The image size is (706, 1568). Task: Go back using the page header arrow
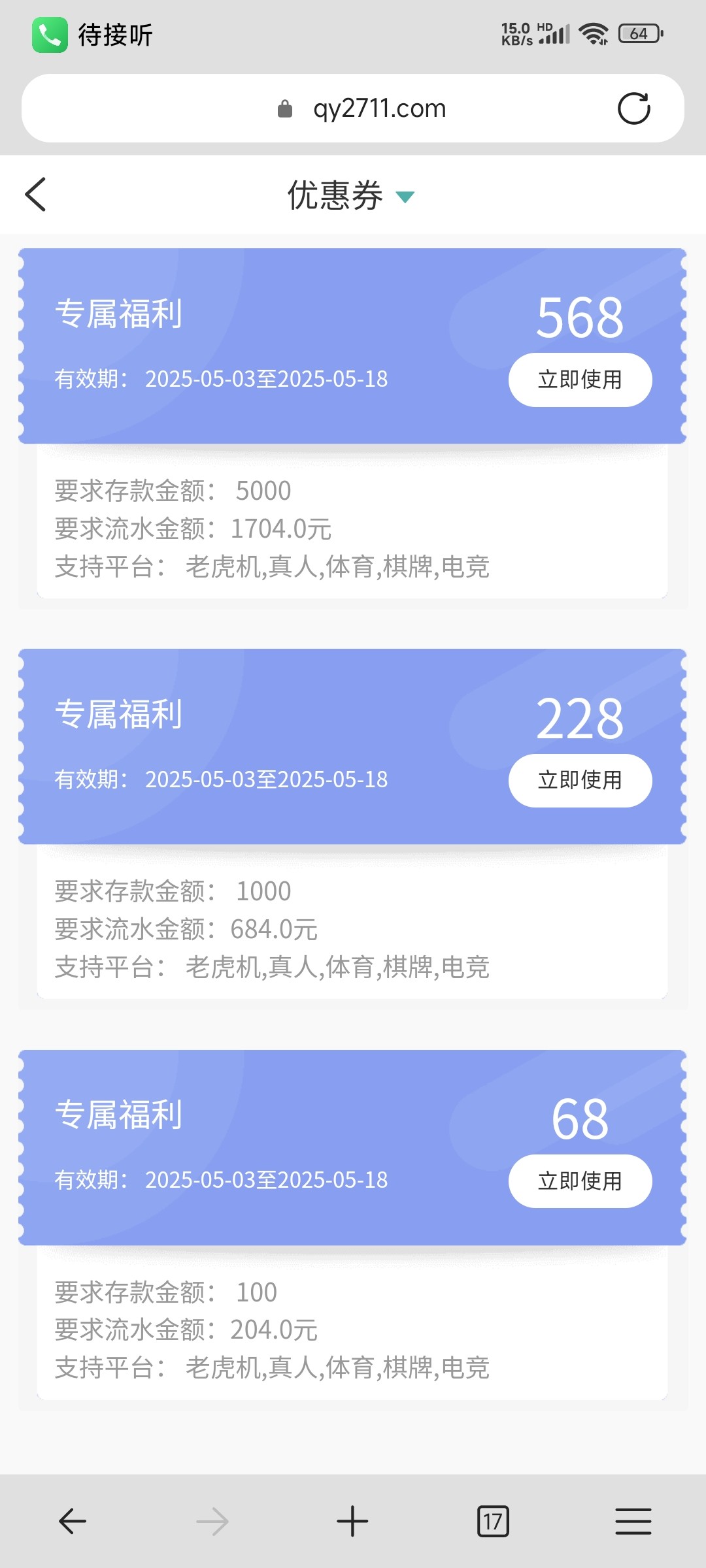click(35, 195)
